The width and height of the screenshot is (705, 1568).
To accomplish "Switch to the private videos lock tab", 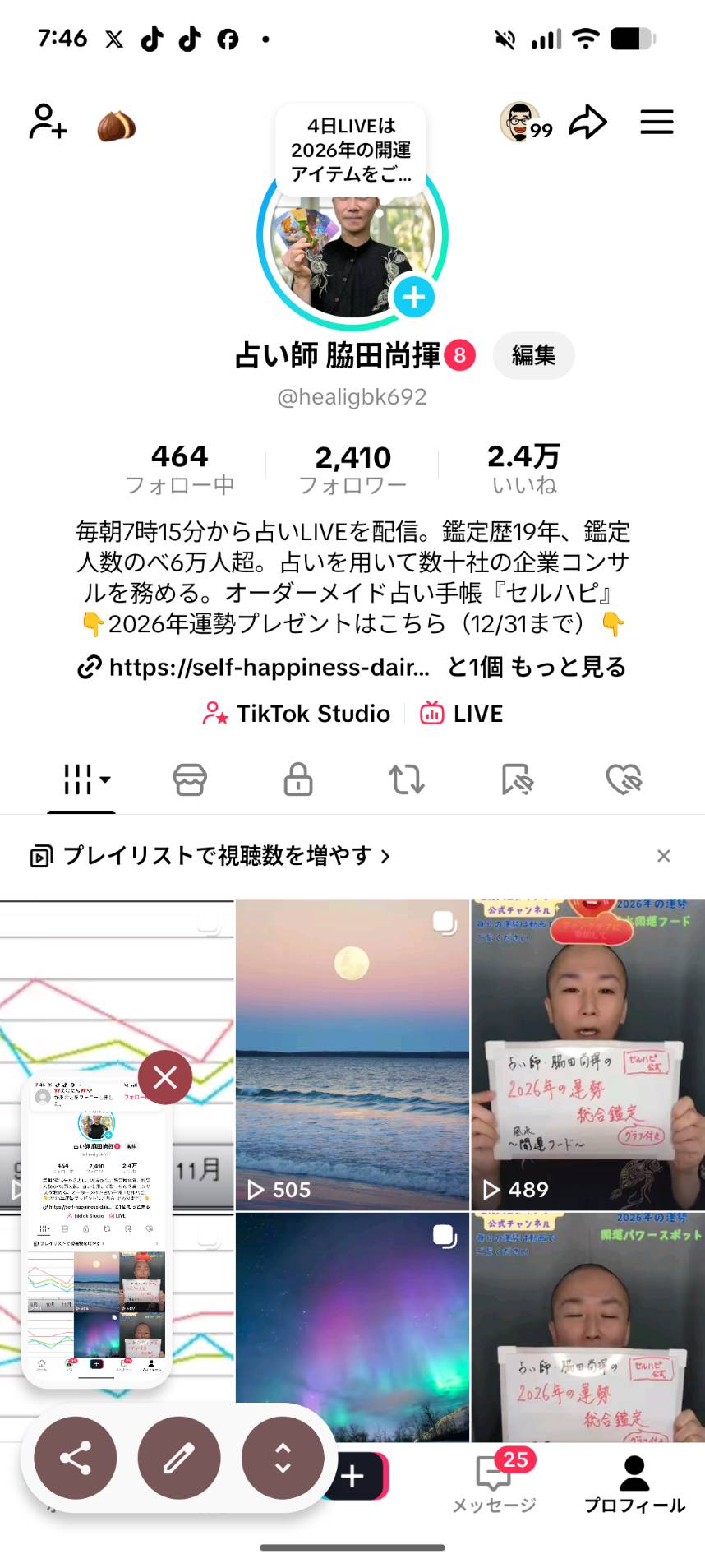I will pyautogui.click(x=298, y=779).
